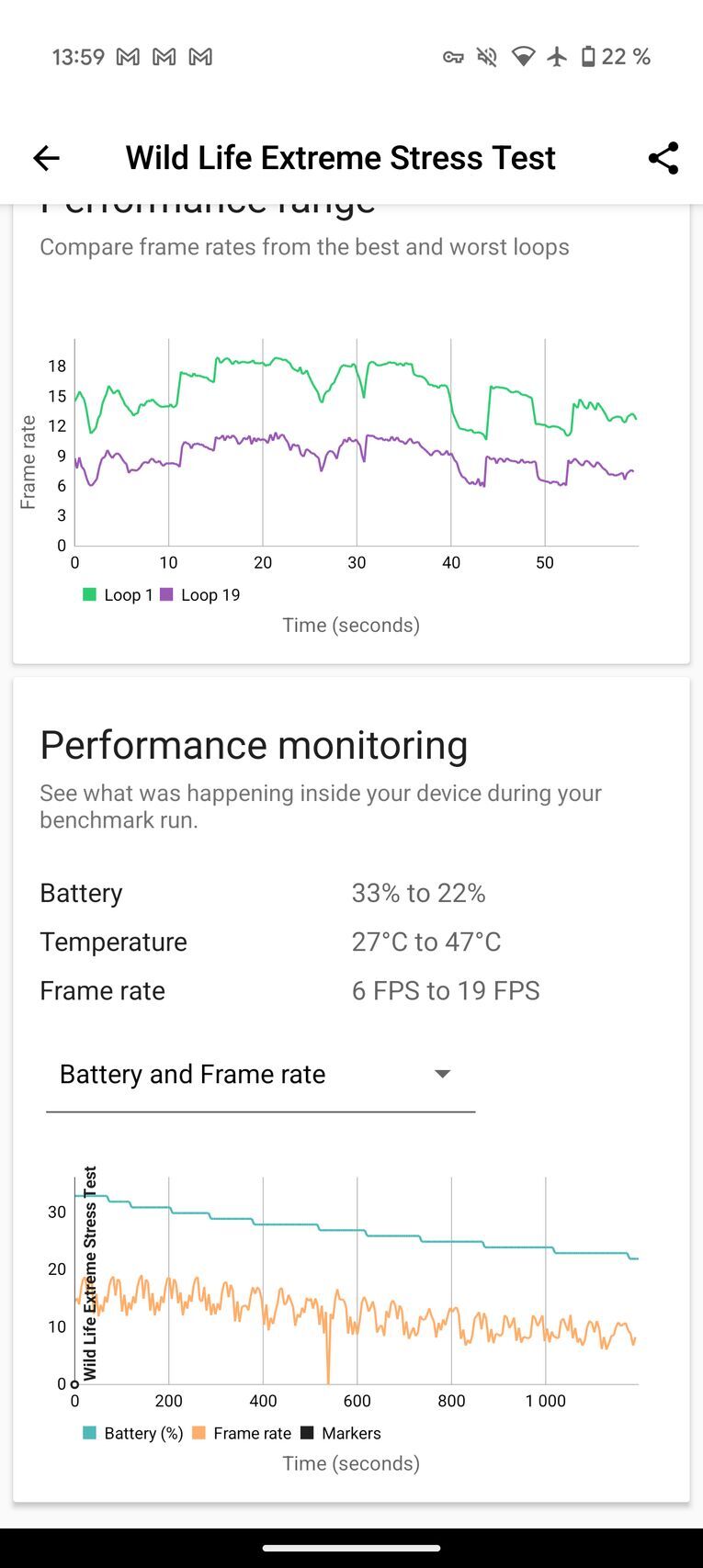Toggle the Loop 19 legend entry
Screen dimensions: 703x1568
click(x=199, y=594)
